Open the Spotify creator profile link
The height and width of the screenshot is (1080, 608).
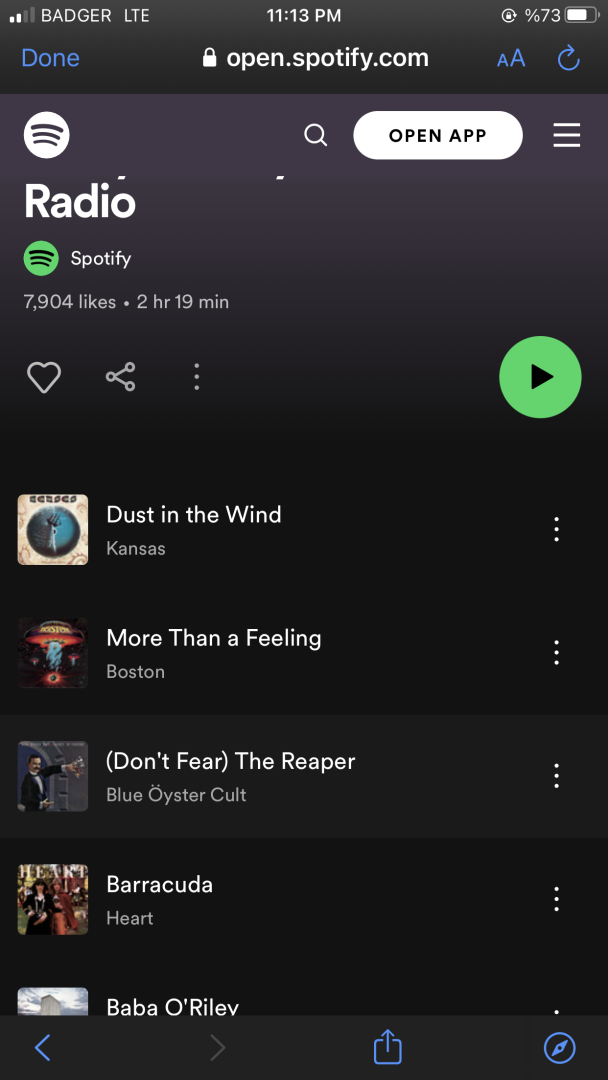99,258
